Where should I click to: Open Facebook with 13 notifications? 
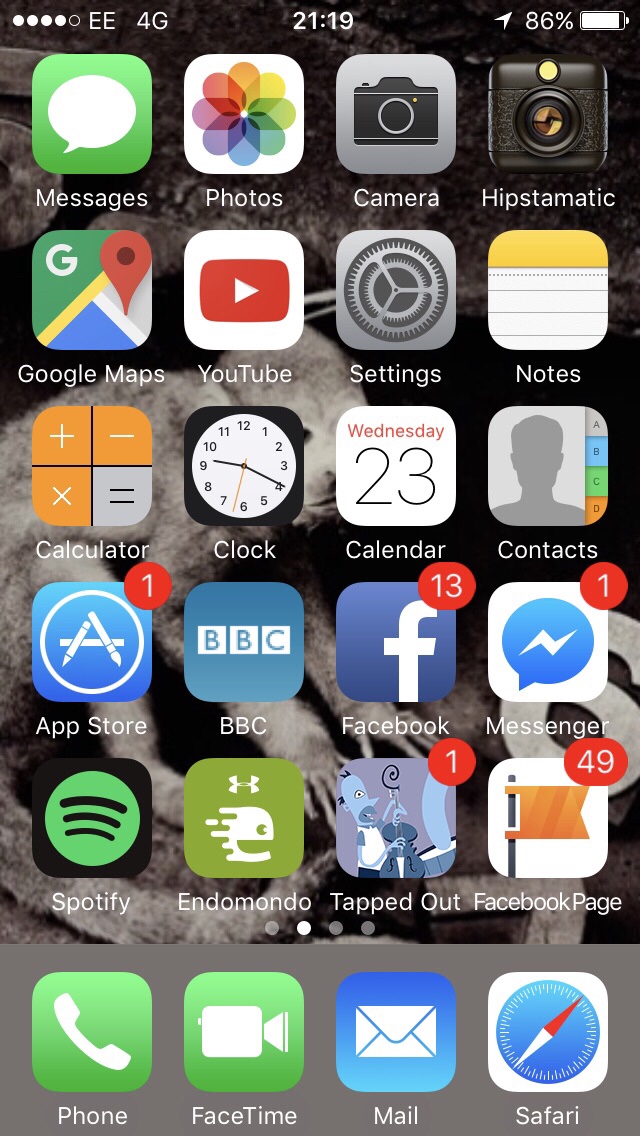(x=396, y=642)
